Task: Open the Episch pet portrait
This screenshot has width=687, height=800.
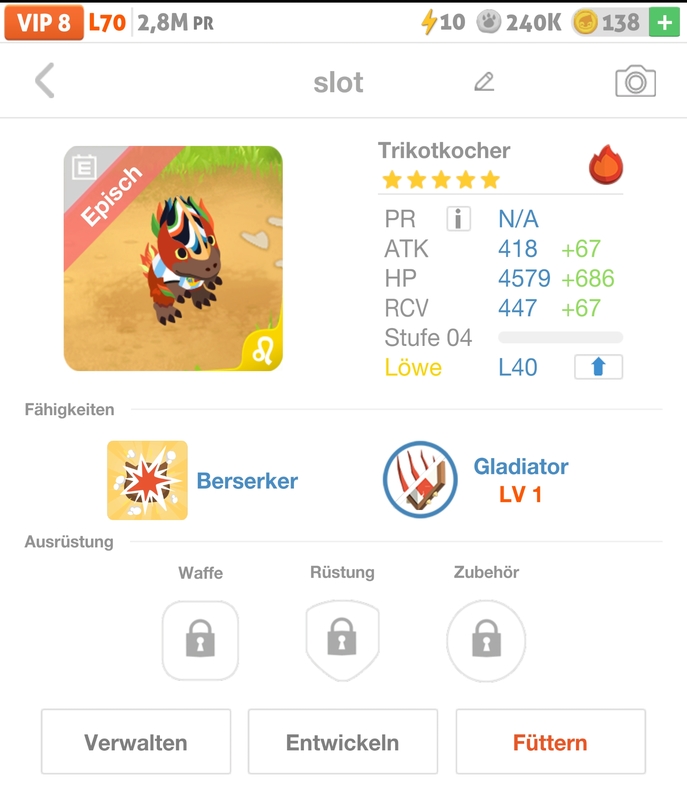Action: 173,258
